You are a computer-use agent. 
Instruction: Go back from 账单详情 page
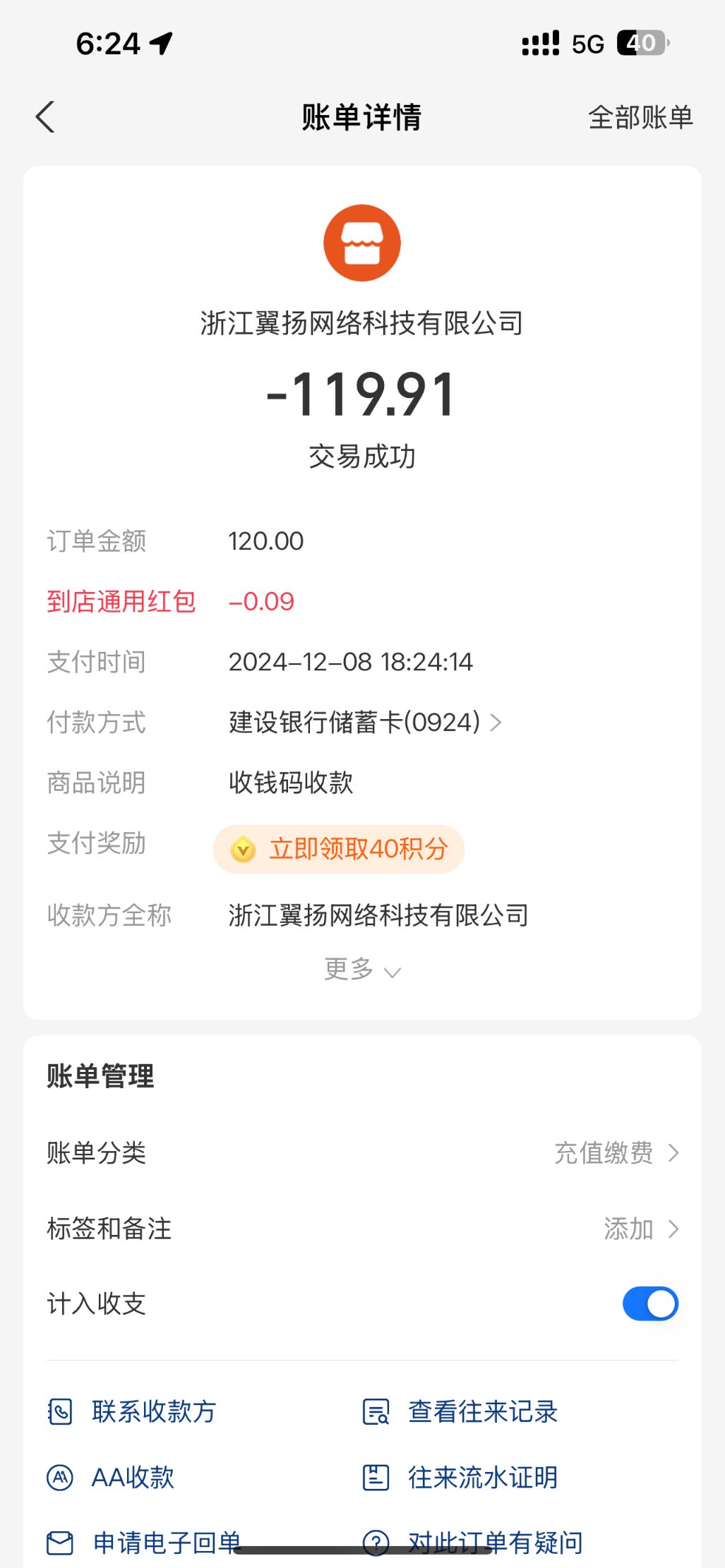tap(45, 117)
